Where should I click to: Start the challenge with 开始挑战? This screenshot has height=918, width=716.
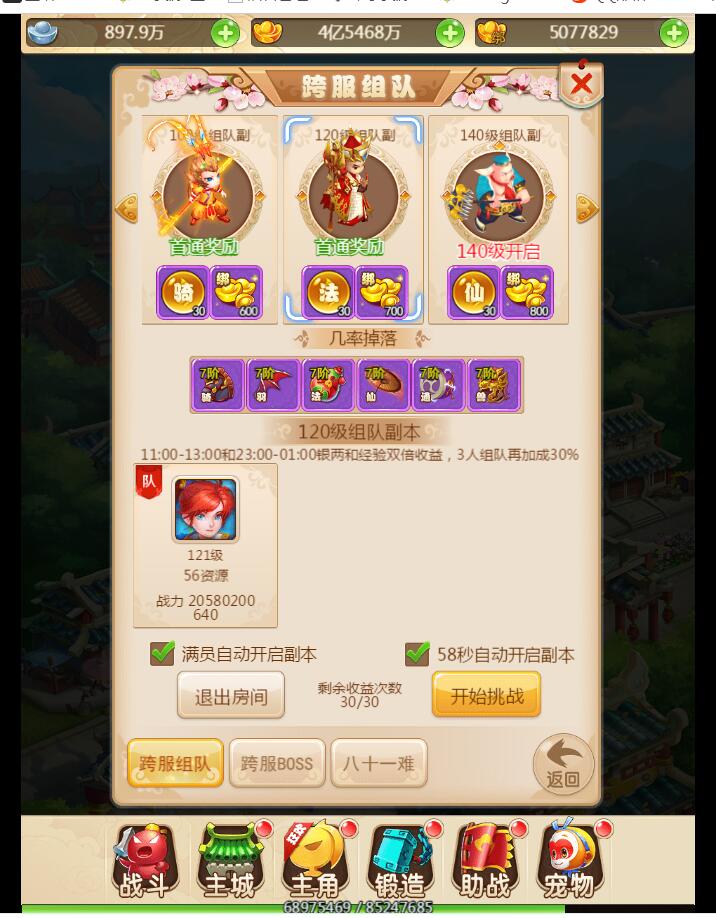[x=486, y=695]
